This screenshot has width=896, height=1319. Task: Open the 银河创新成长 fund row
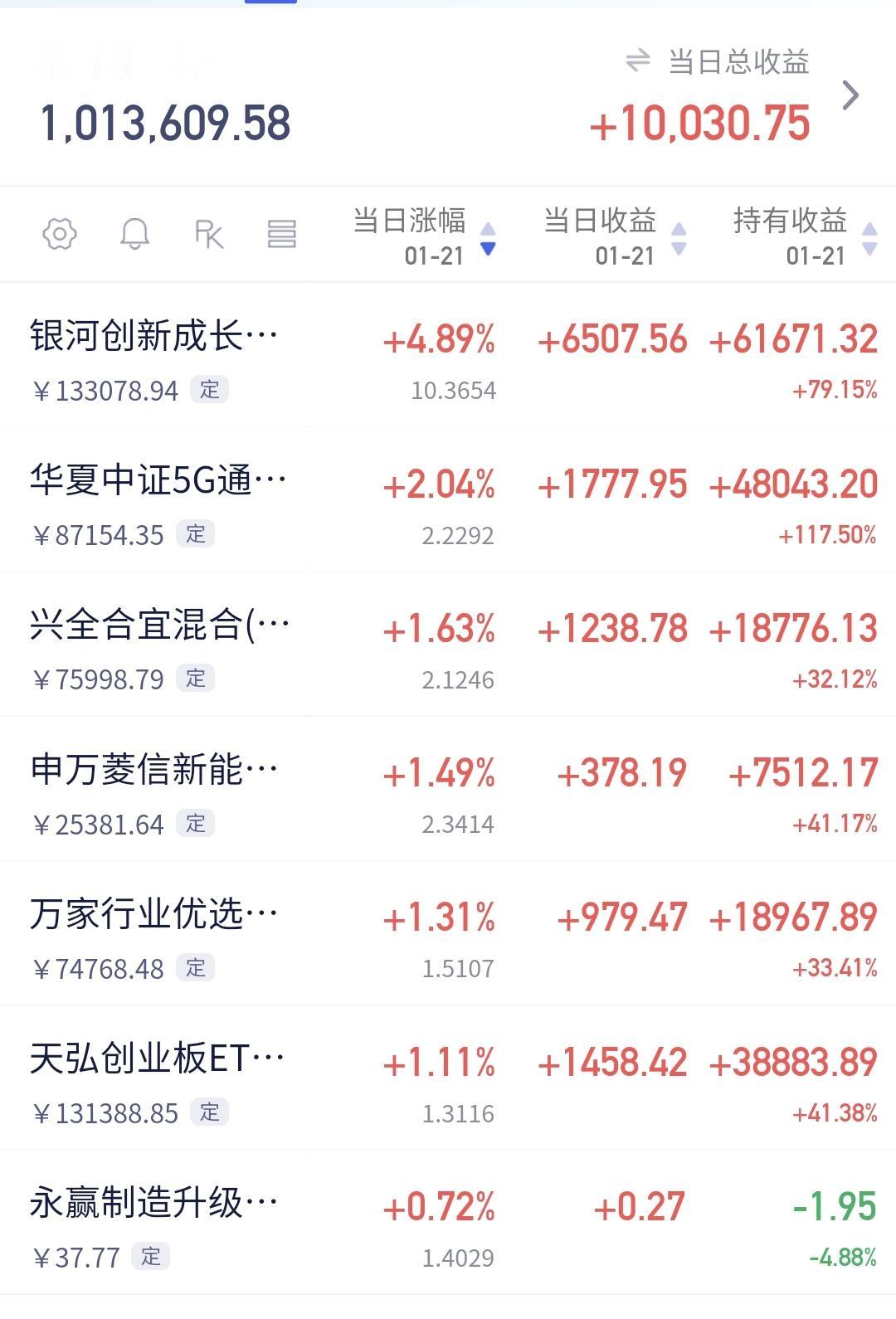point(448,355)
